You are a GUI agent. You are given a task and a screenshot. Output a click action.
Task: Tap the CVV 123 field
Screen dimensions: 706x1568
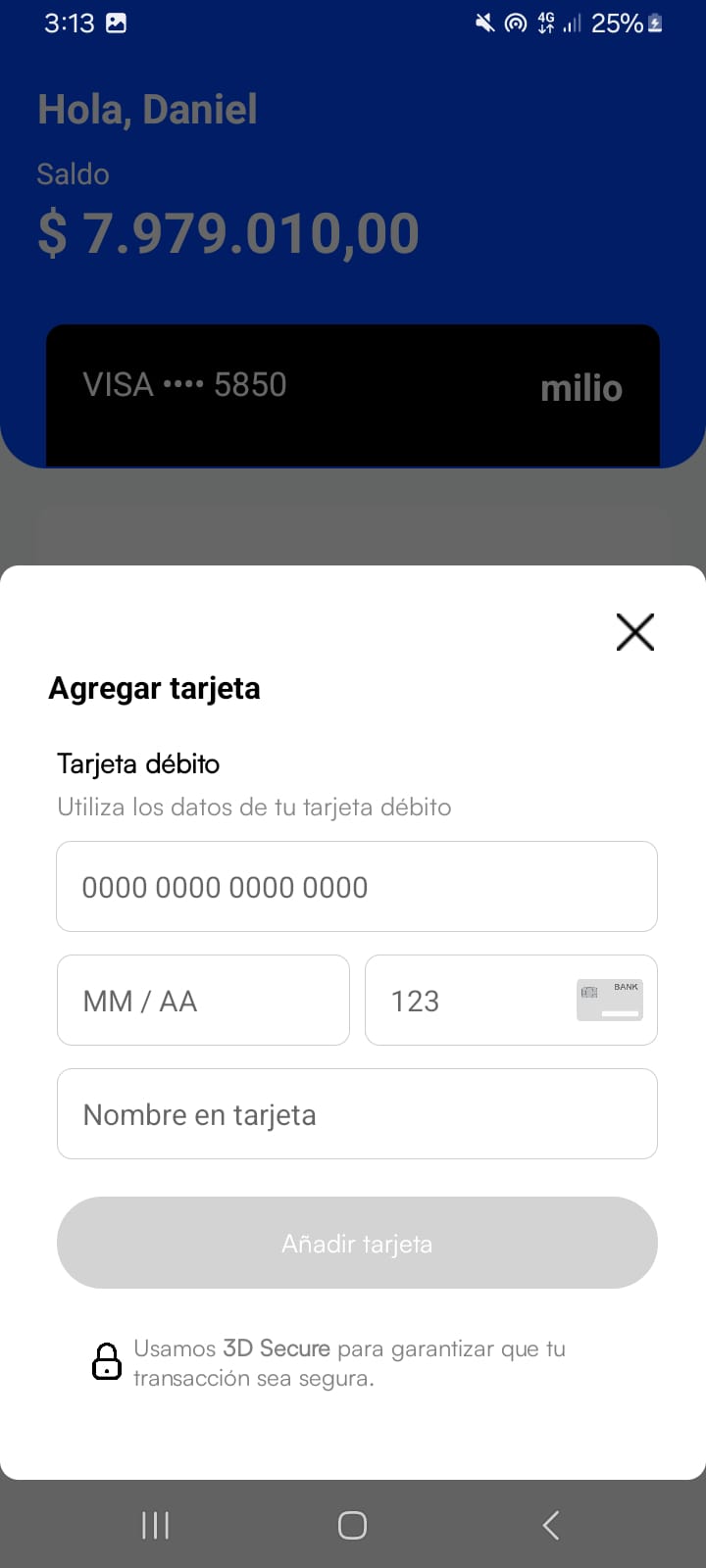pos(511,1000)
